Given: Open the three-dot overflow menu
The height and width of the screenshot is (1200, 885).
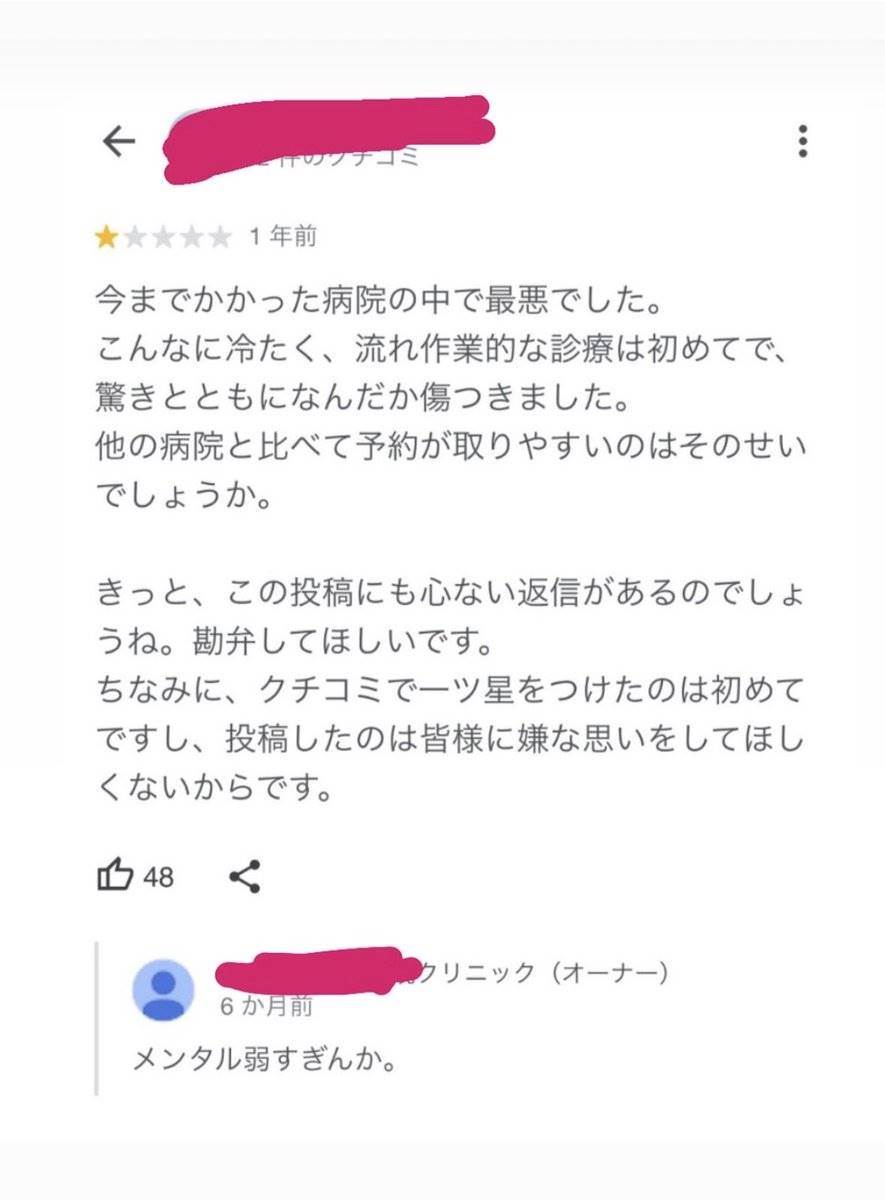Looking at the screenshot, I should click(x=802, y=142).
